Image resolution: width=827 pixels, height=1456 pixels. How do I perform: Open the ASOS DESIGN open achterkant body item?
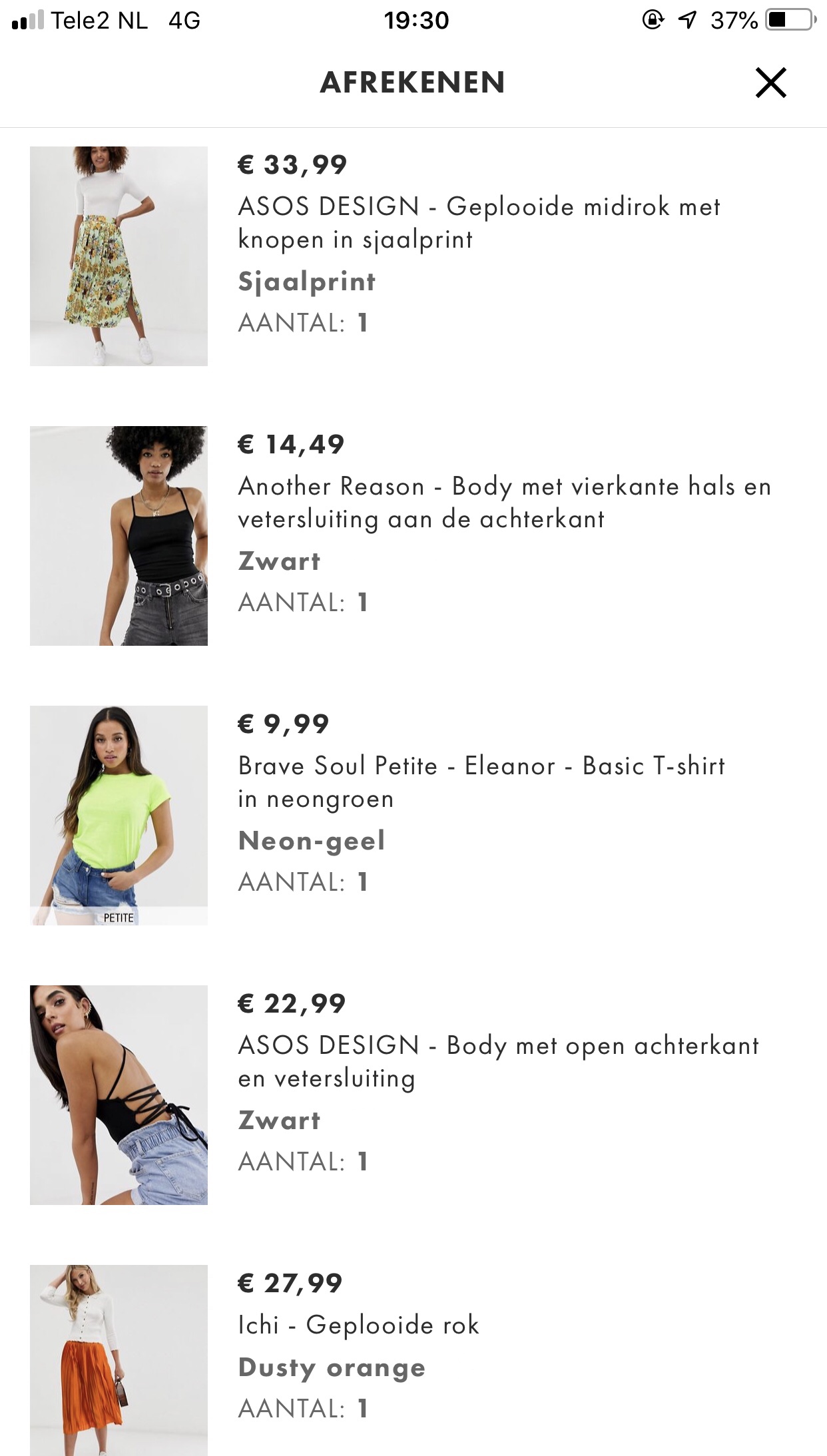[x=413, y=1095]
